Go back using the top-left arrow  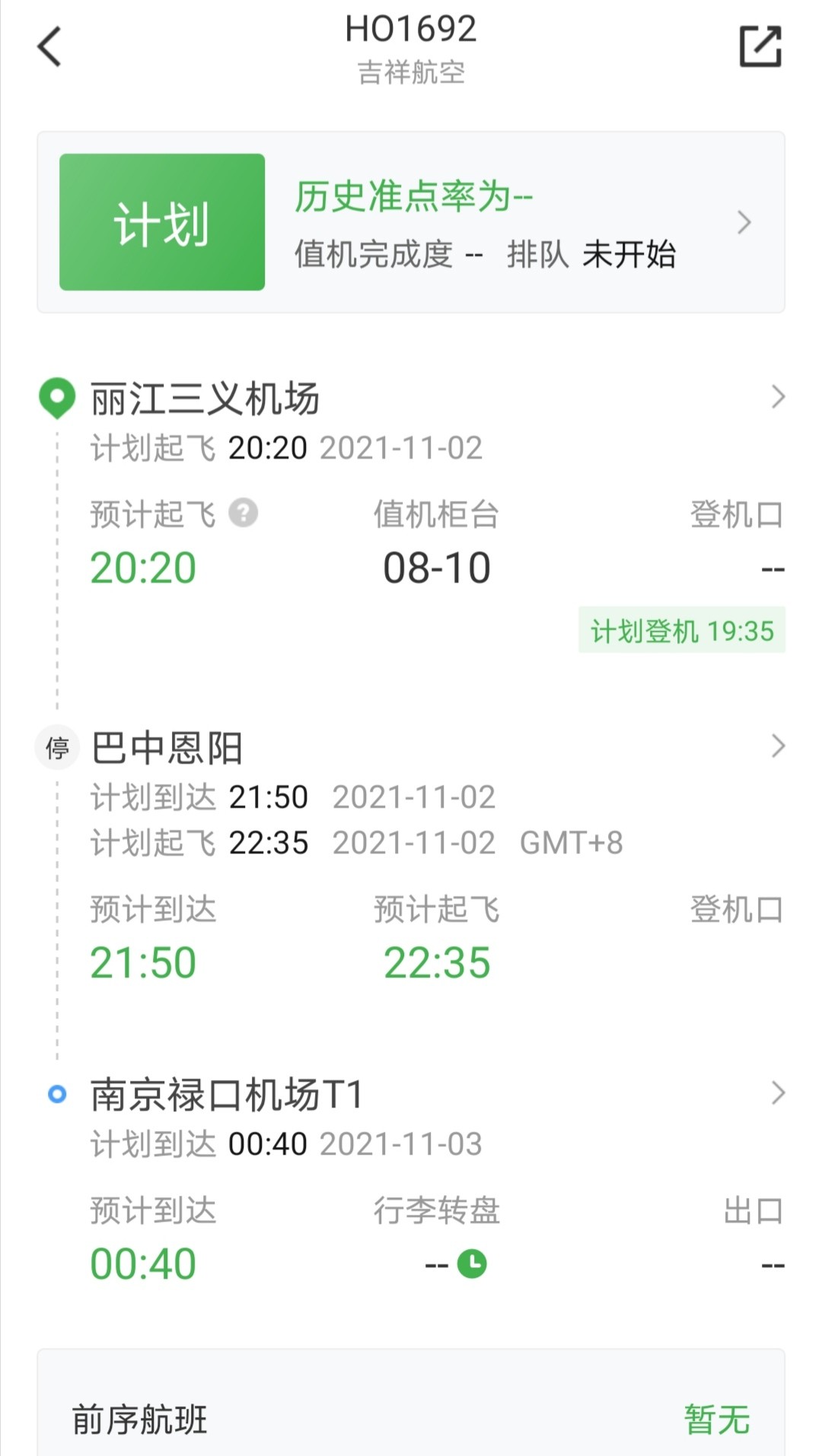[x=49, y=47]
